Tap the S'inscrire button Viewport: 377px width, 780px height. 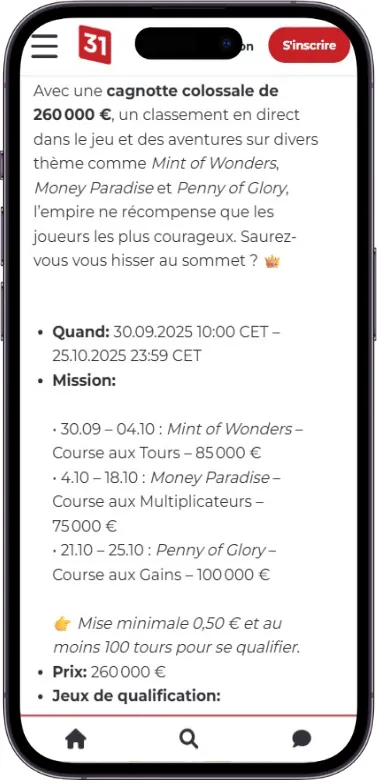pyautogui.click(x=309, y=45)
